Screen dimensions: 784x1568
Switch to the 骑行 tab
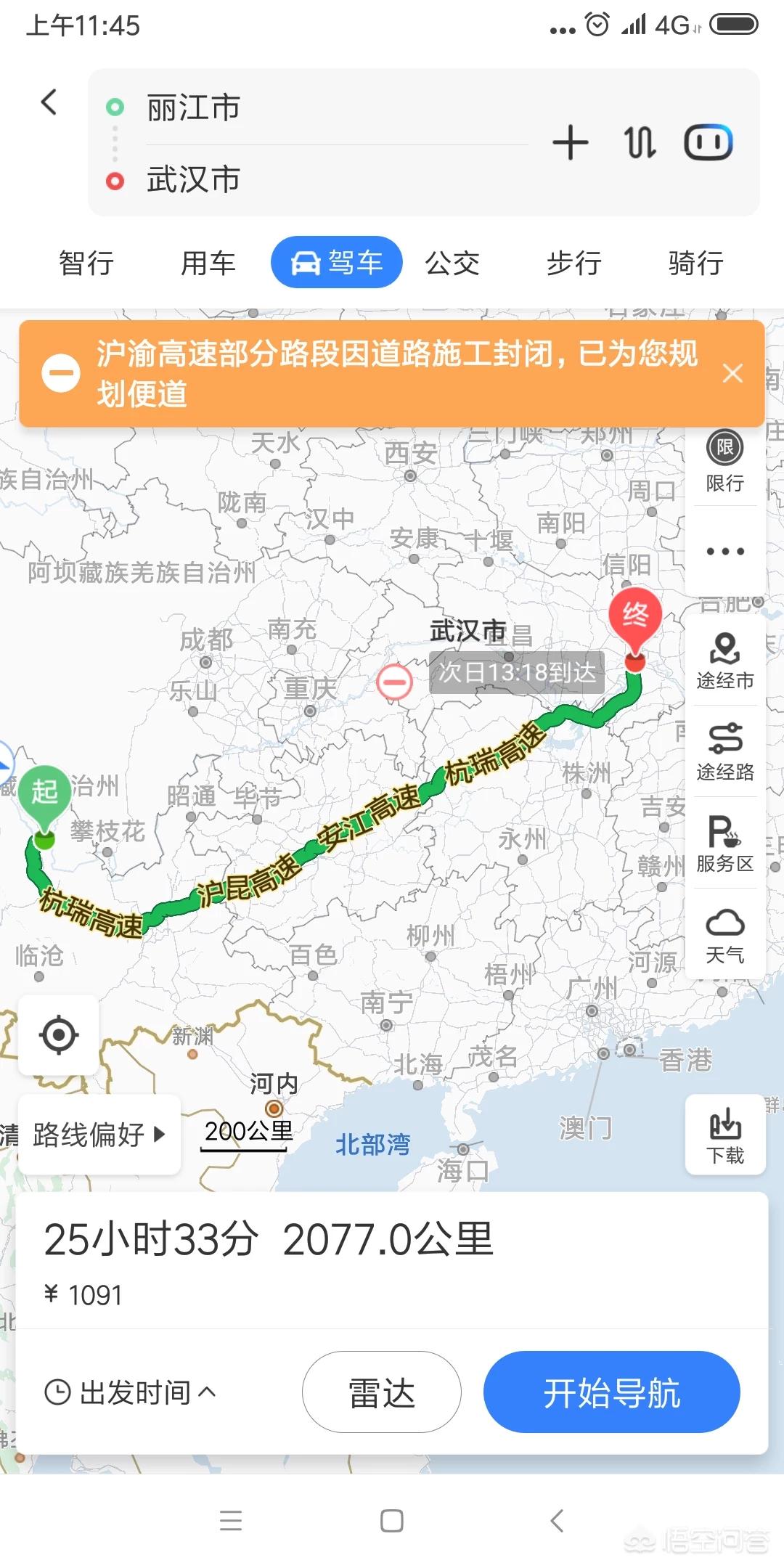pos(695,263)
